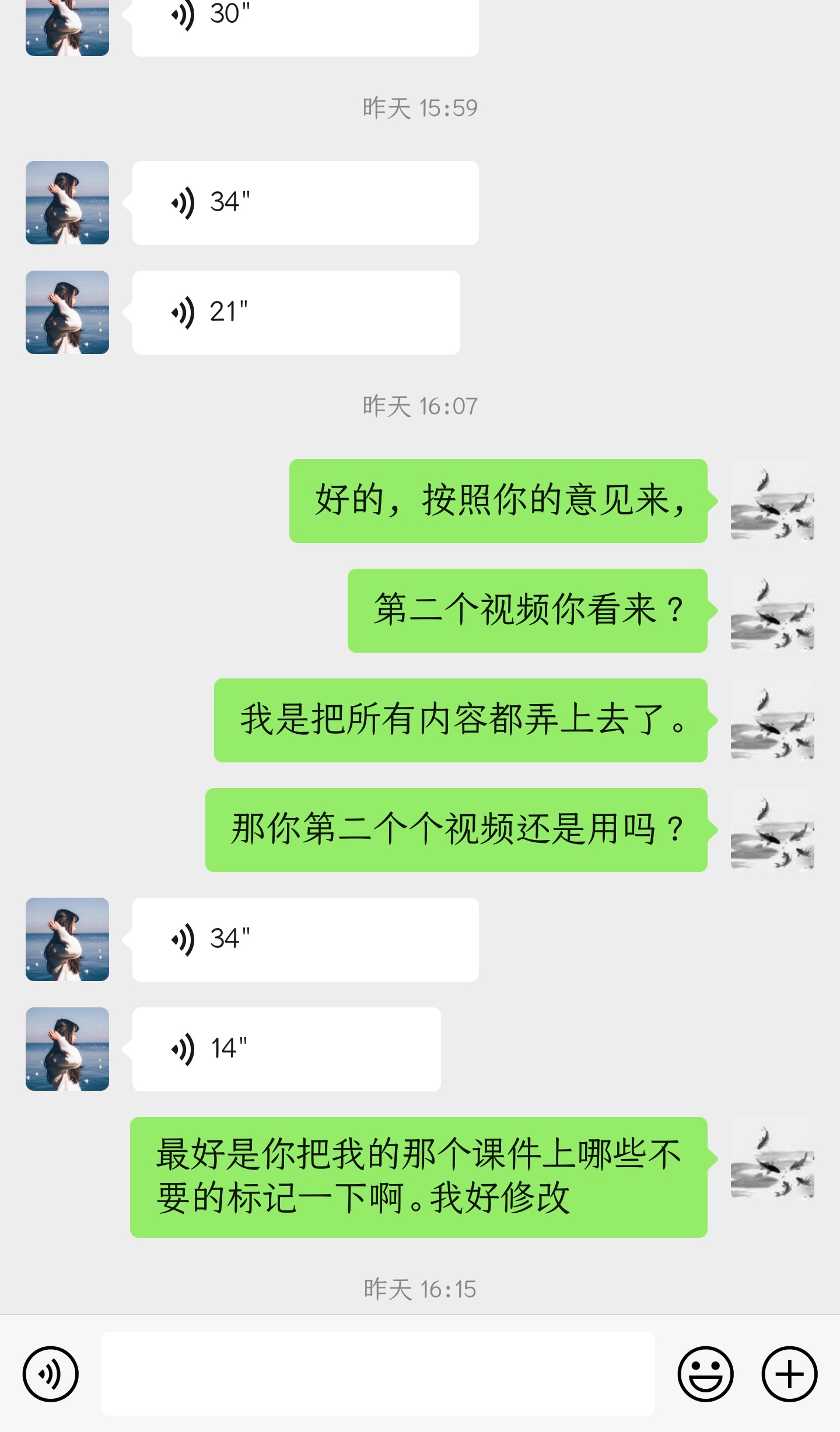Play the 21-second voice message
The width and height of the screenshot is (840, 1432).
(x=296, y=312)
